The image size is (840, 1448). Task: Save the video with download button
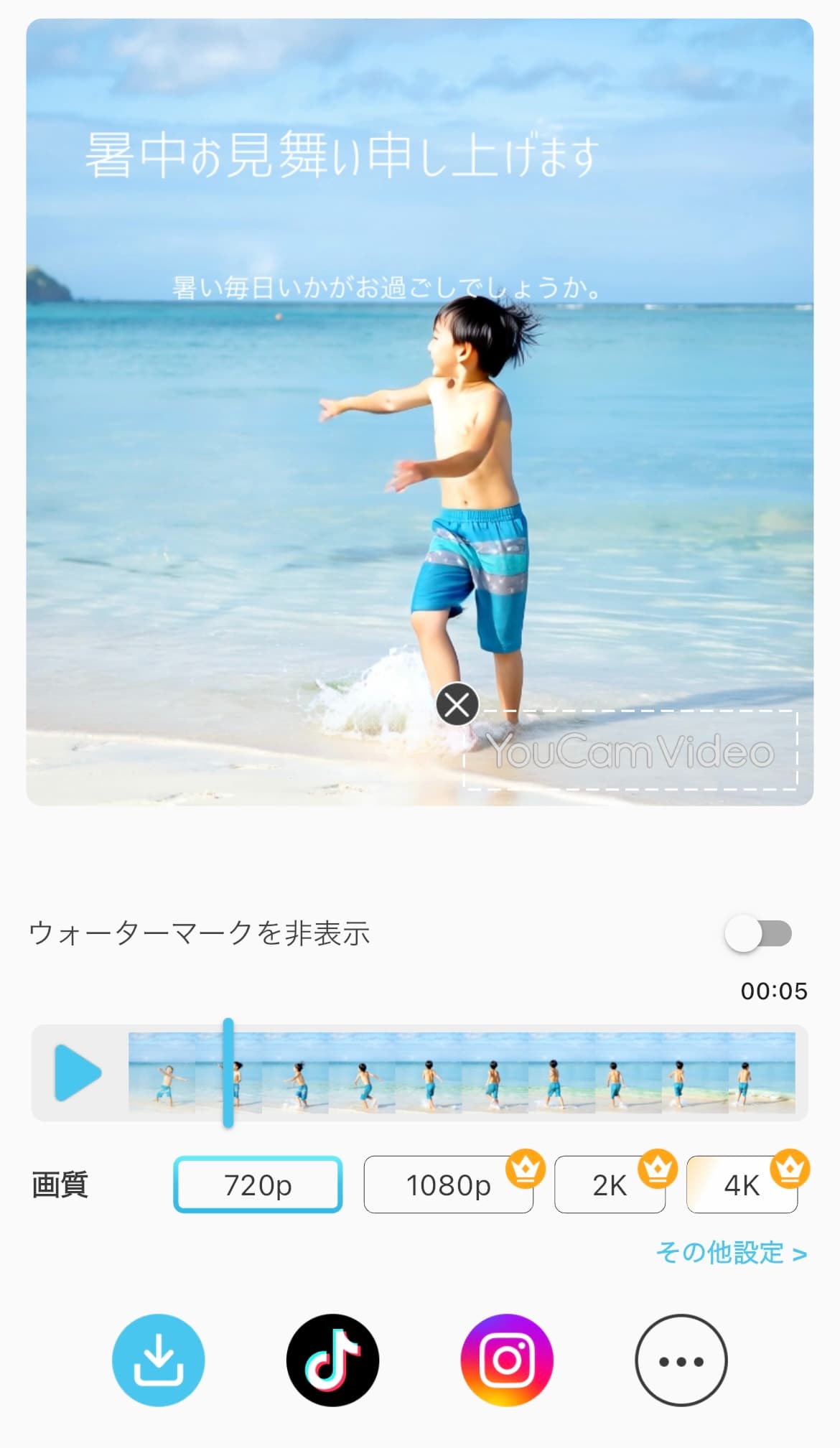(158, 1360)
